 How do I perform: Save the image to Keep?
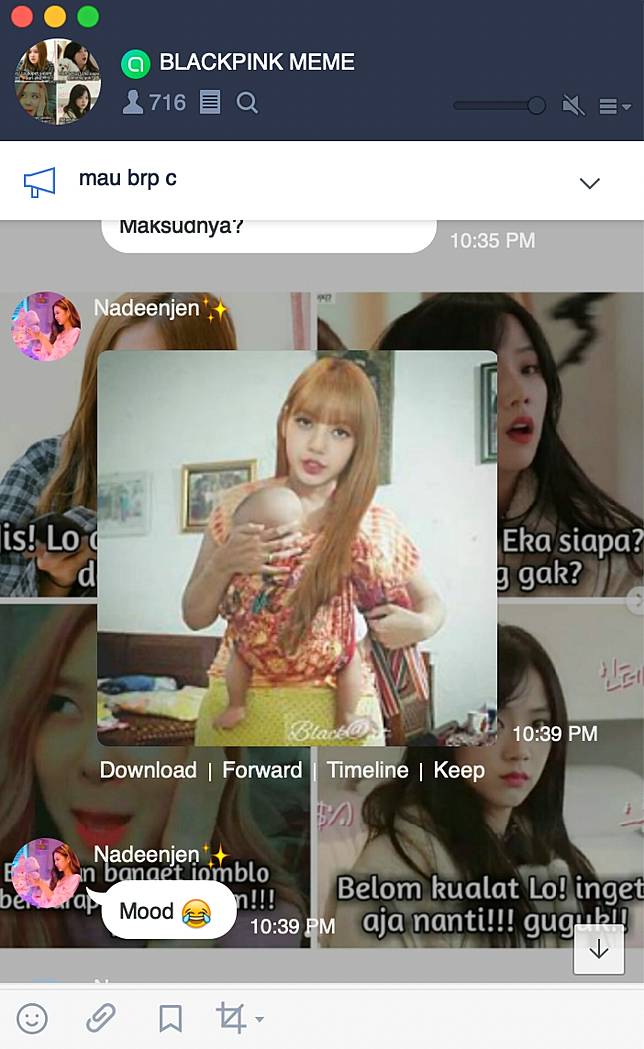(459, 770)
